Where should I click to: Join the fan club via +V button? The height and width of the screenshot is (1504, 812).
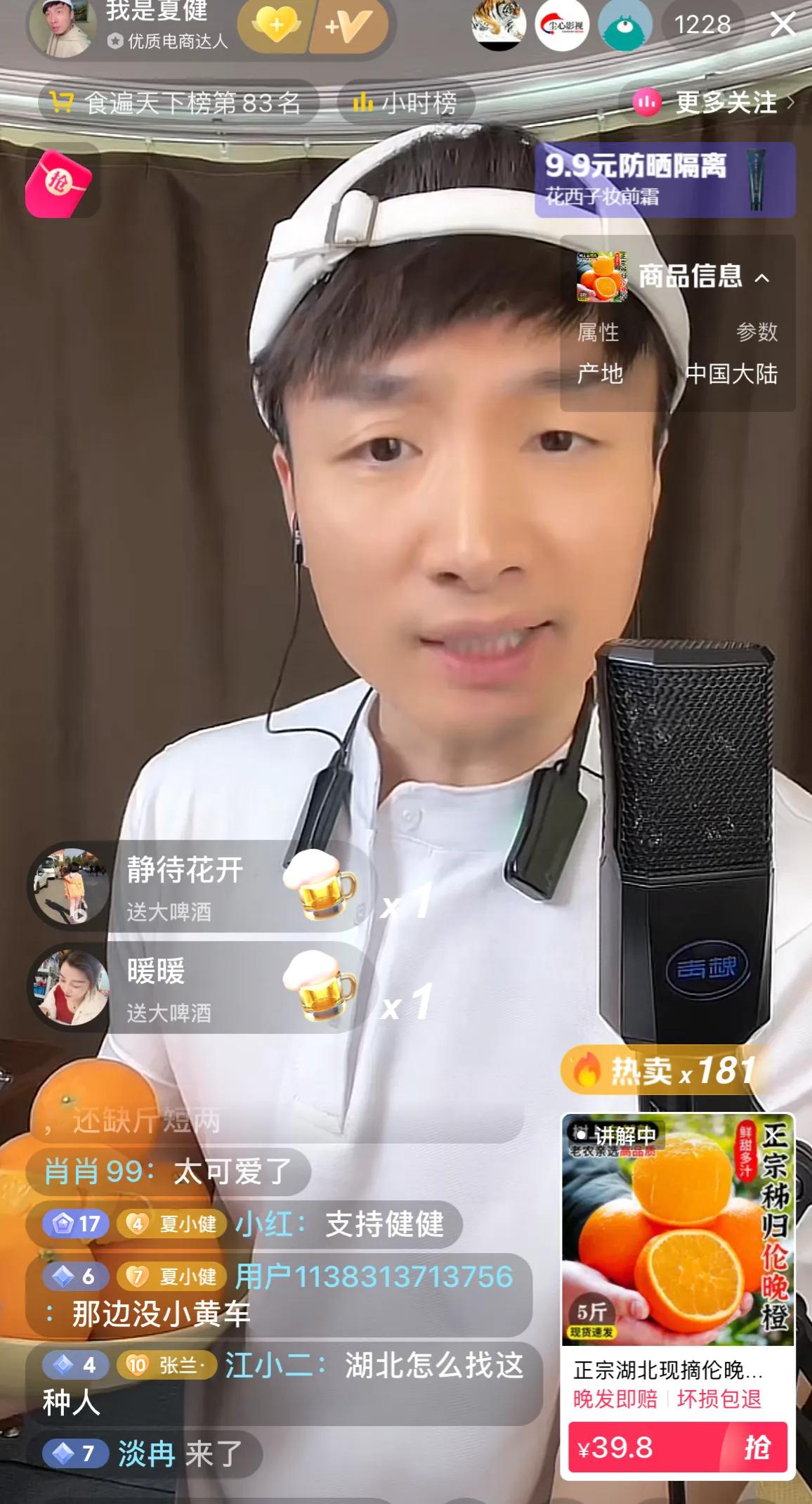click(x=348, y=26)
